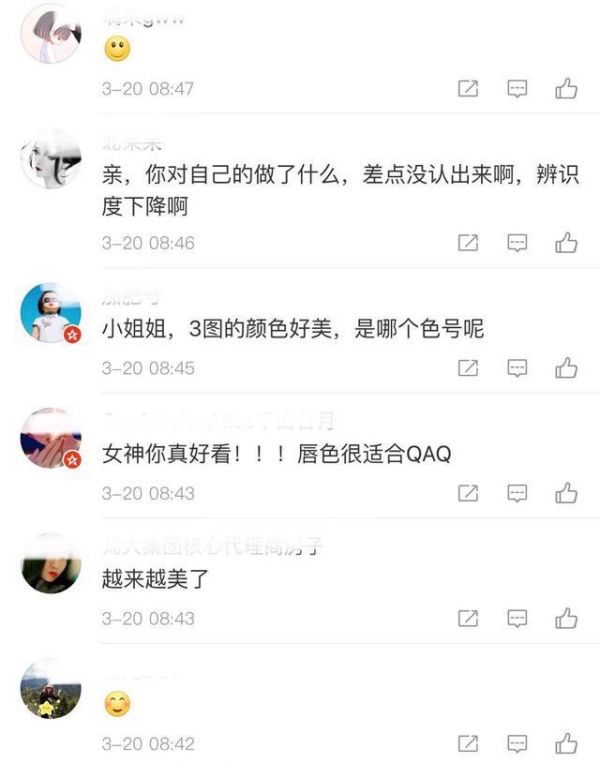Share the 越来越美了 comment

coord(467,618)
